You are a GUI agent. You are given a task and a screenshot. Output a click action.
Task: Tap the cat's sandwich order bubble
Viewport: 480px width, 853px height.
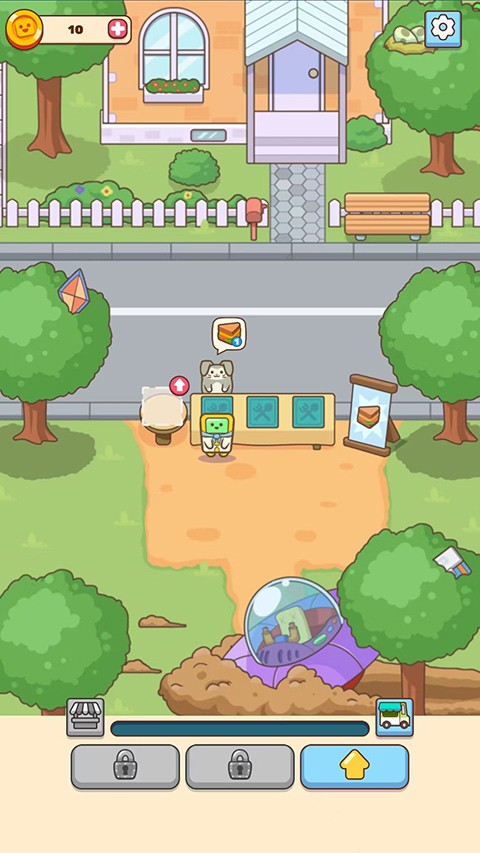tap(229, 333)
